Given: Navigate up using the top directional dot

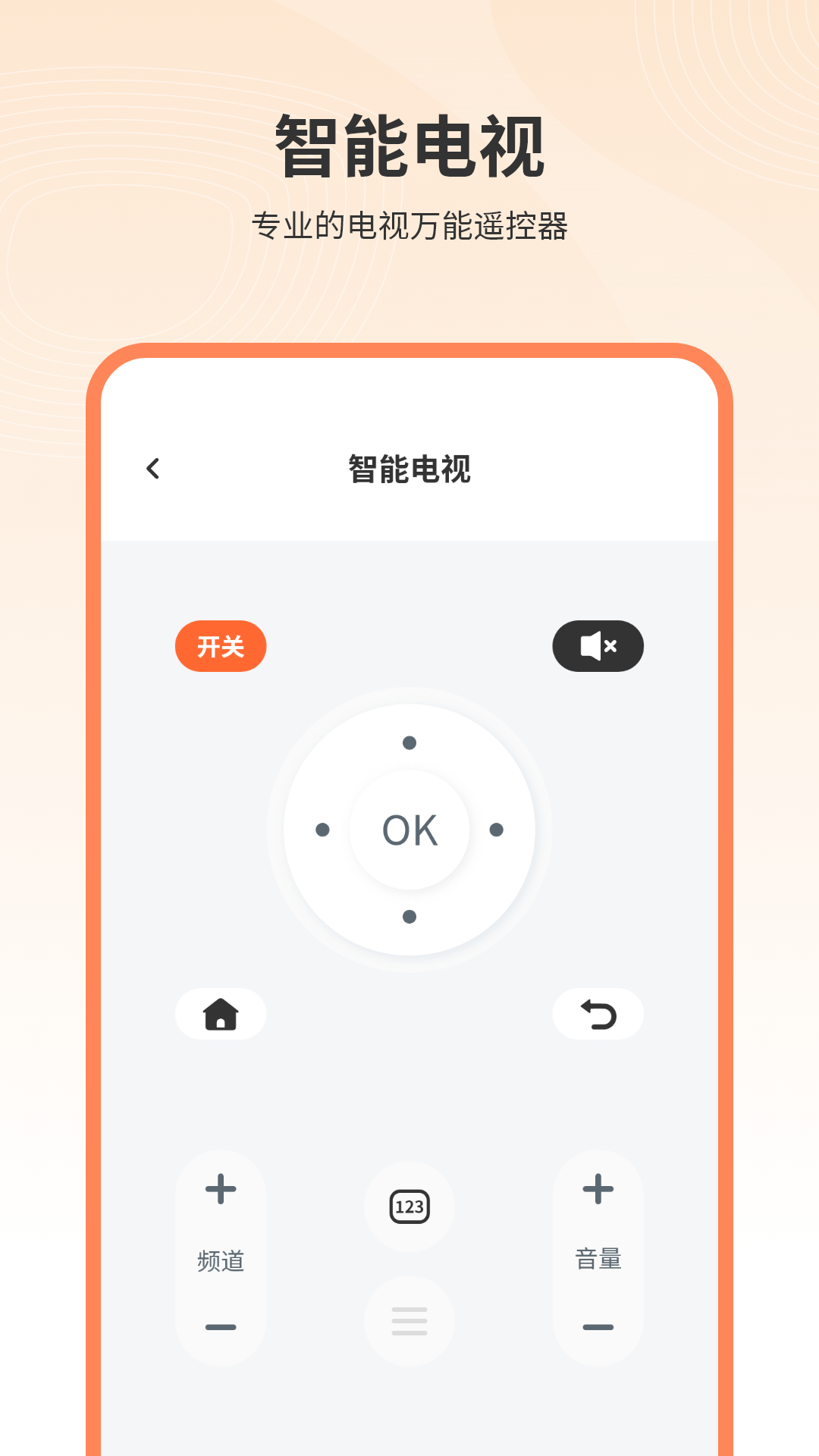Looking at the screenshot, I should coord(409,744).
